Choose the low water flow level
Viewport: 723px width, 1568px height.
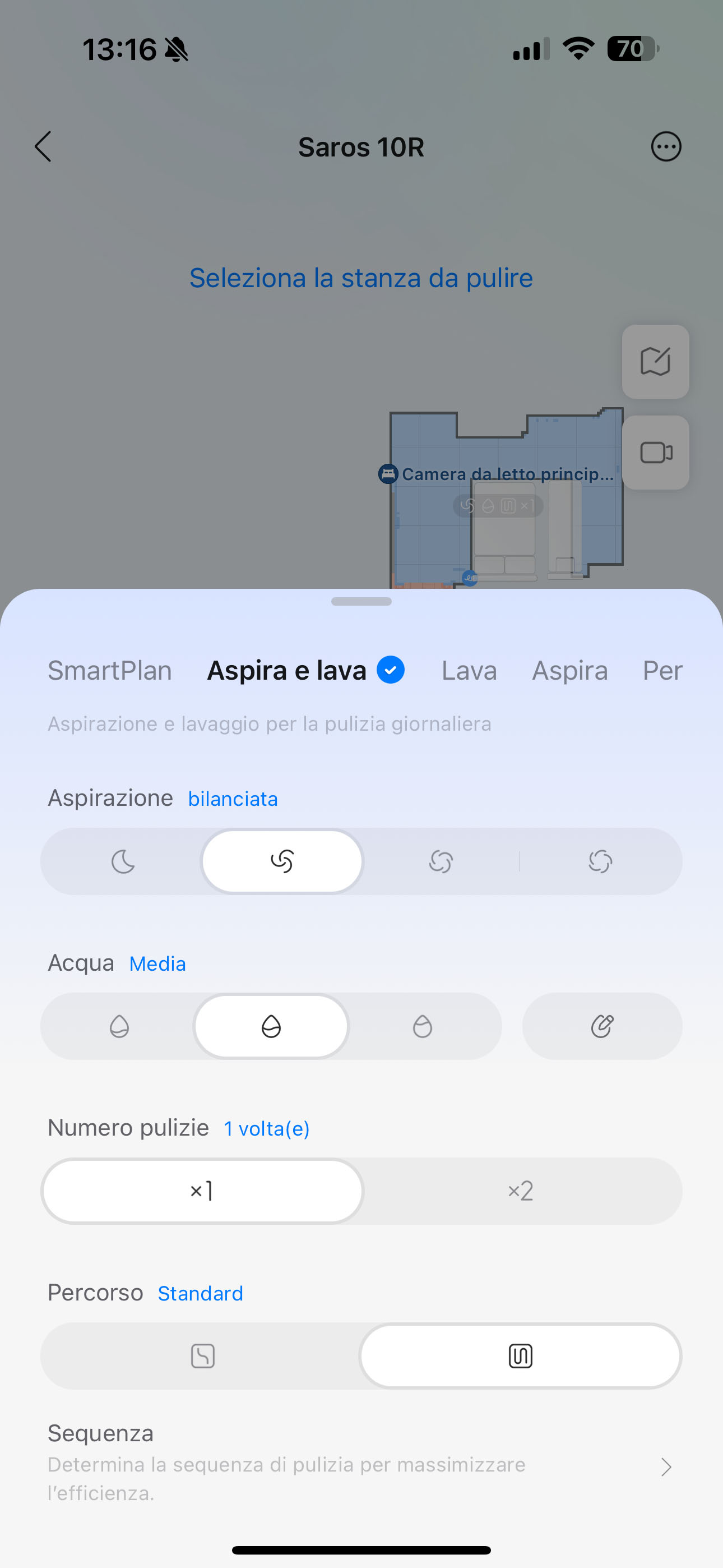(x=119, y=1026)
